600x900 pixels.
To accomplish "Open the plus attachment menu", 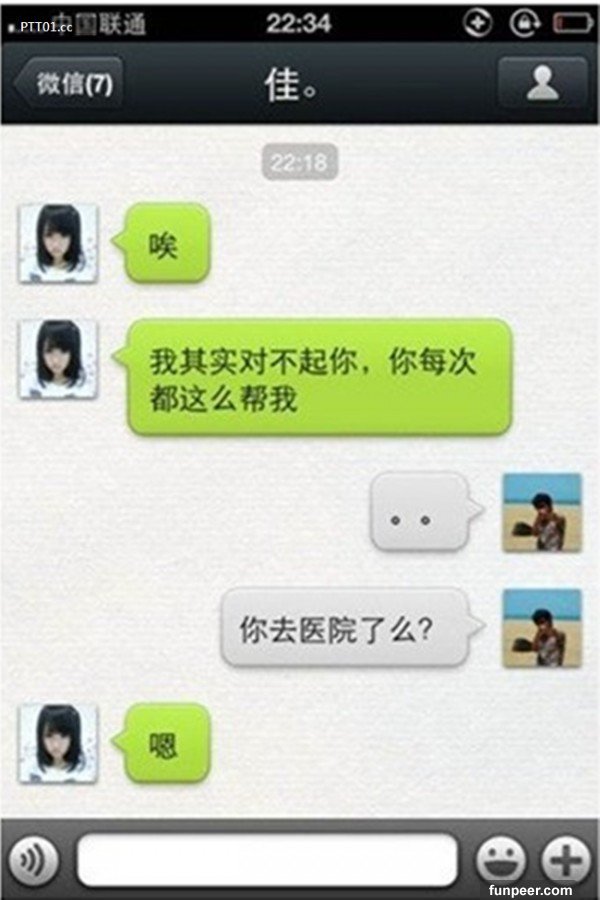I will coord(565,860).
